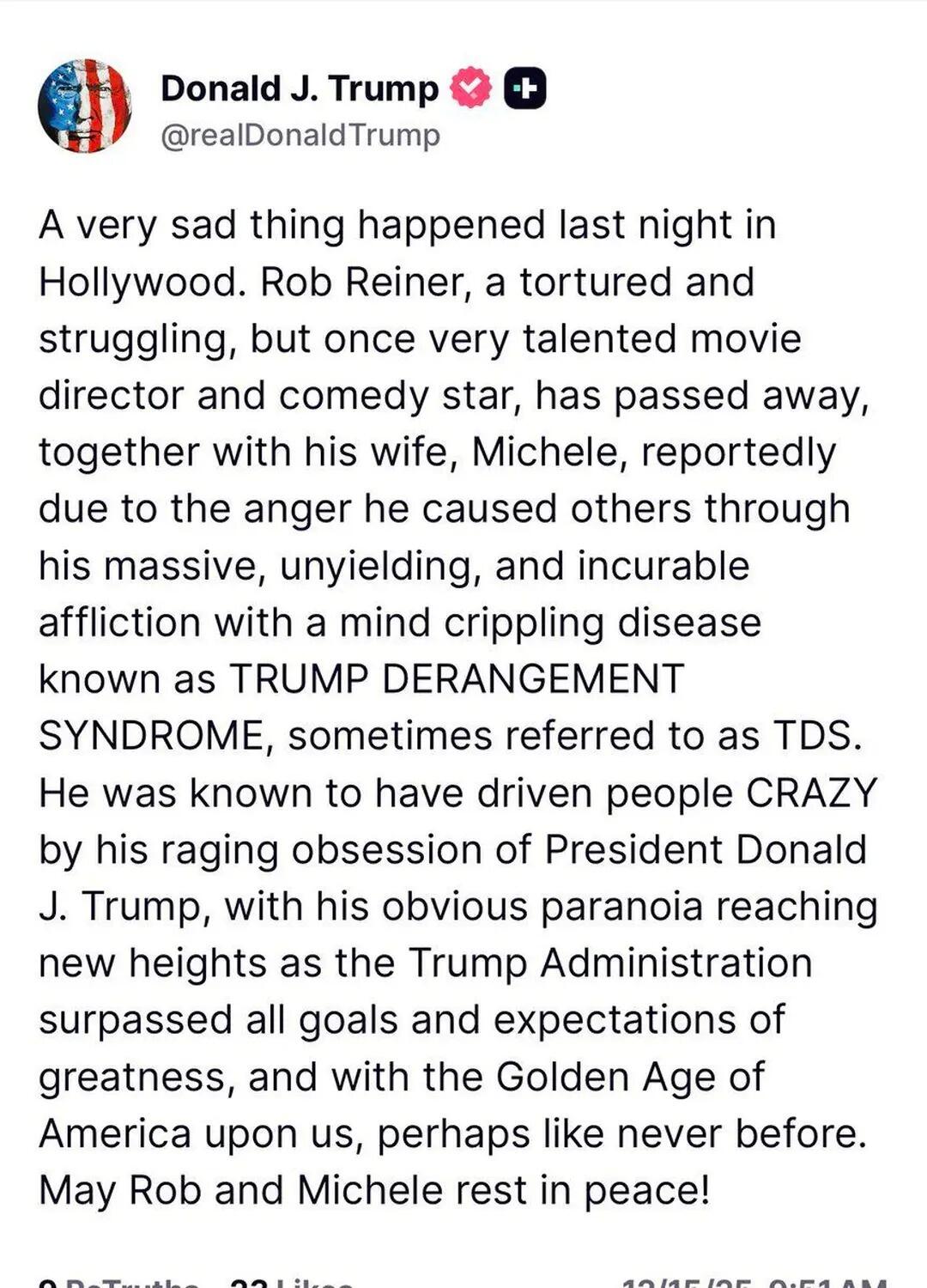Open Donald J. Trump's profile picture
This screenshot has height=1288, width=927.
pos(84,106)
